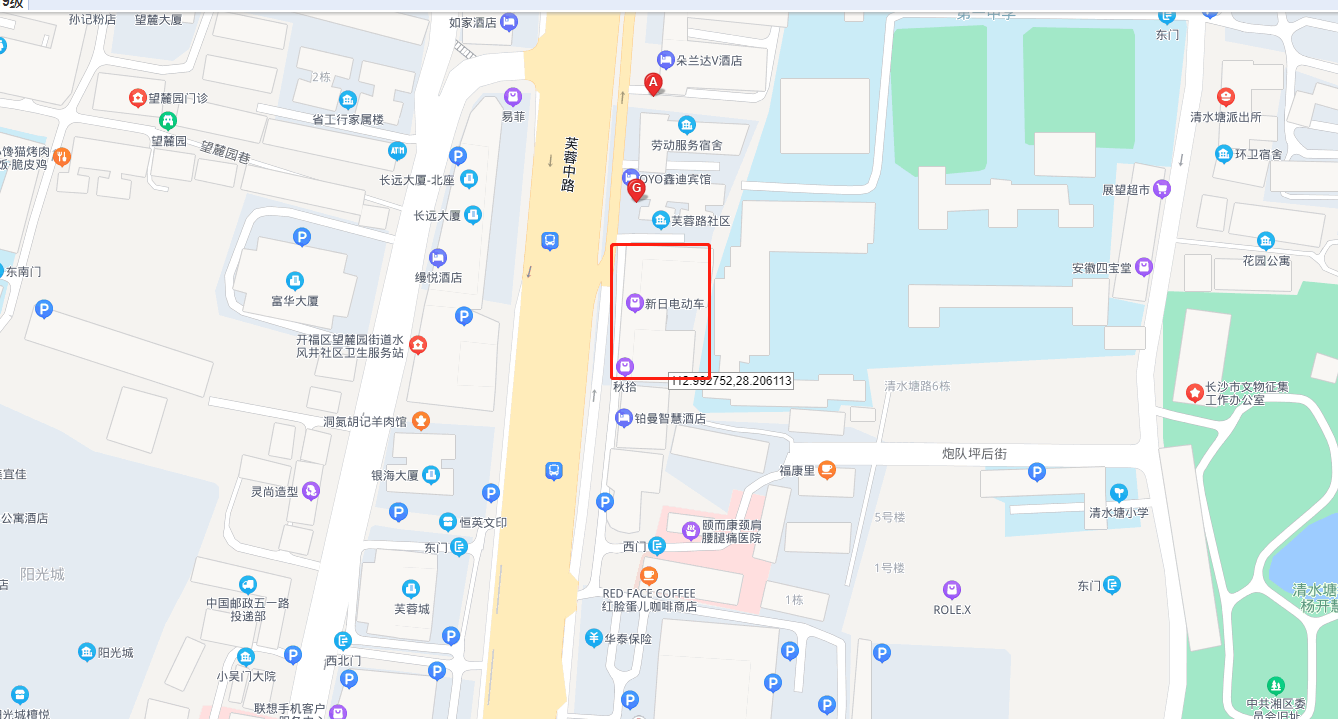Image resolution: width=1338 pixels, height=719 pixels.
Task: Tap the 清水塘派出所 police station marker
Action: pyautogui.click(x=1225, y=97)
